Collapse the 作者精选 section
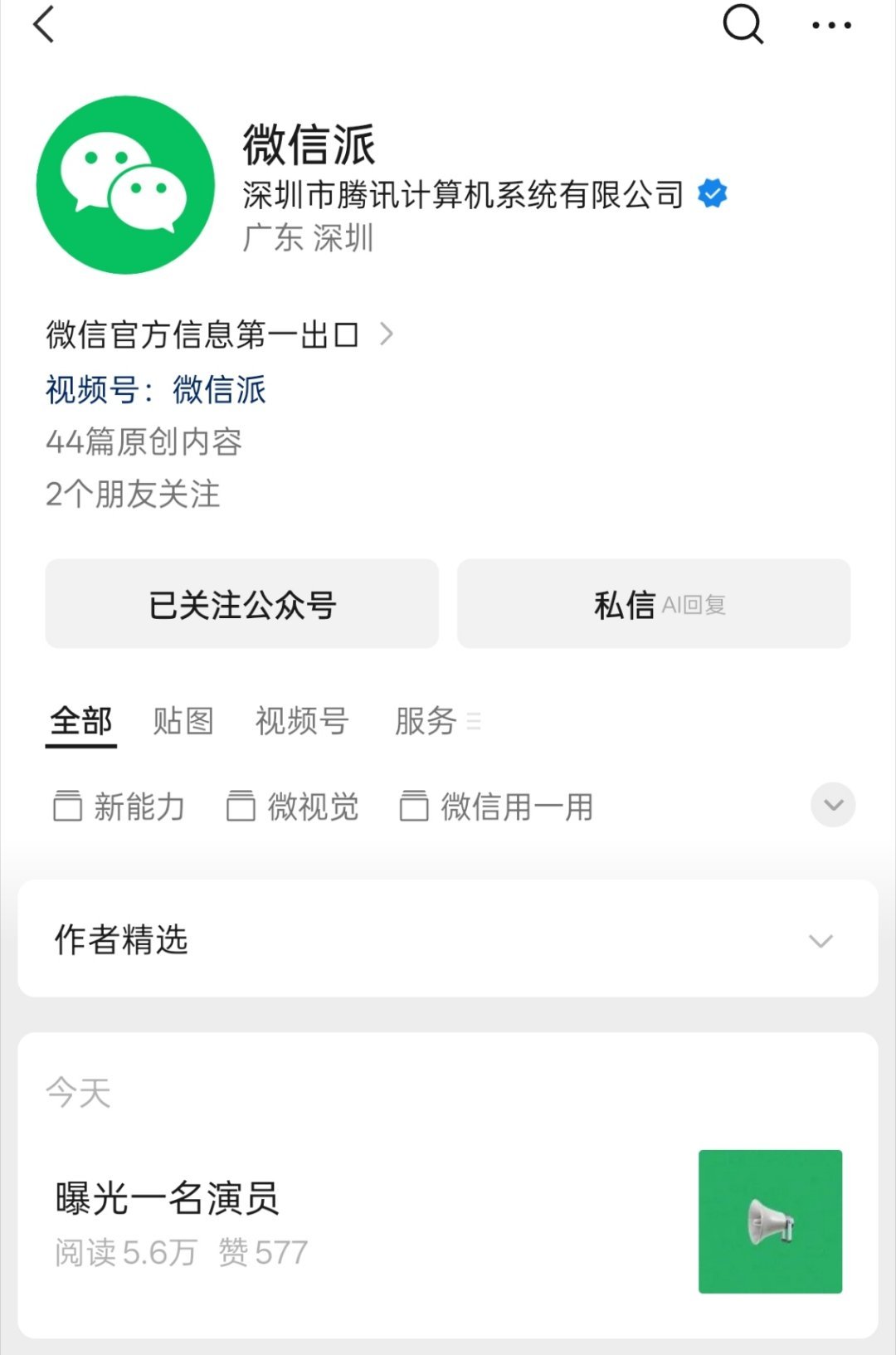This screenshot has width=896, height=1355. (x=822, y=940)
